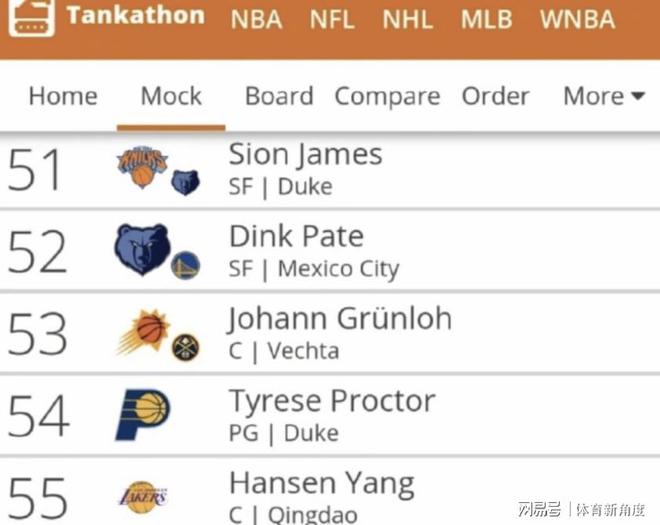
Task: Open the Board tab
Action: pyautogui.click(x=279, y=96)
